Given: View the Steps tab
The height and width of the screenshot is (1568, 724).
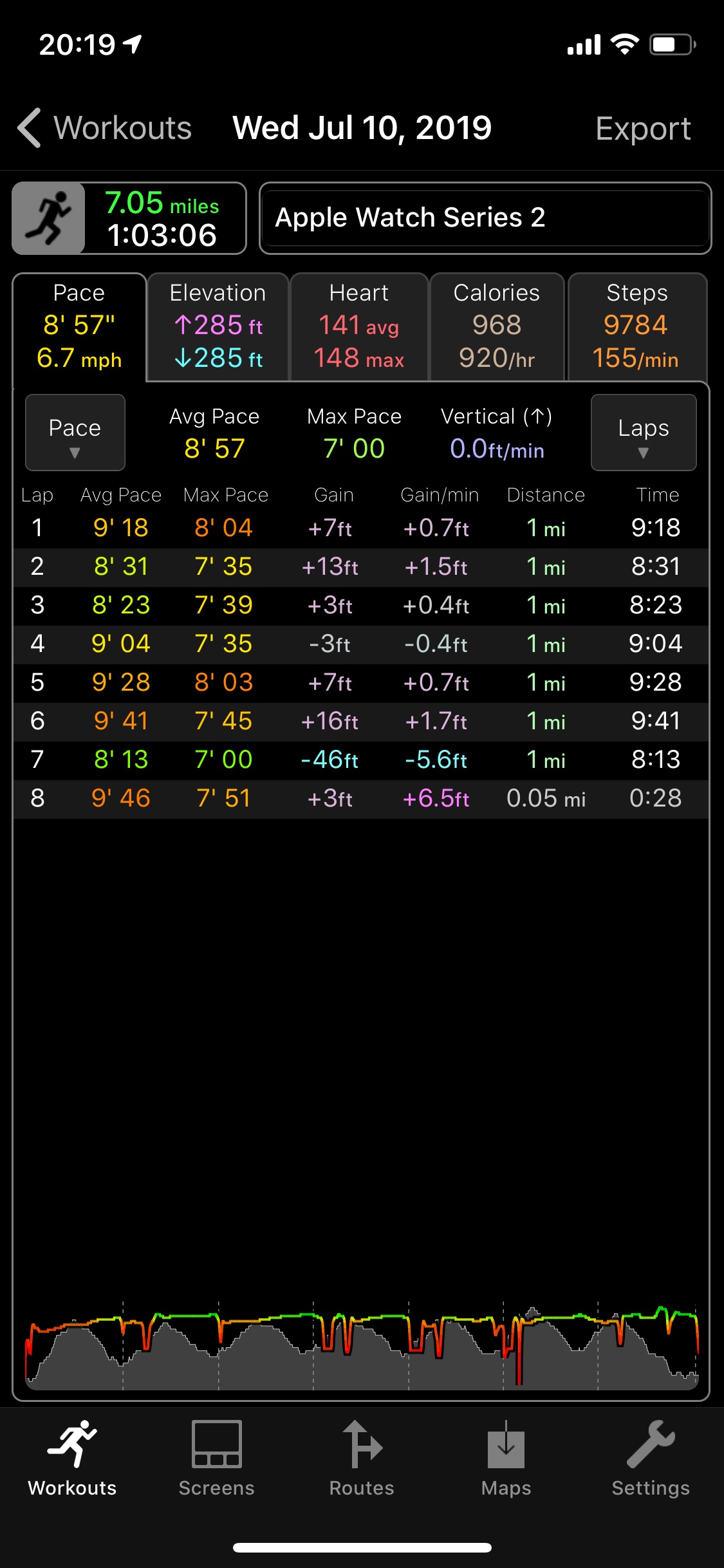Looking at the screenshot, I should point(637,327).
